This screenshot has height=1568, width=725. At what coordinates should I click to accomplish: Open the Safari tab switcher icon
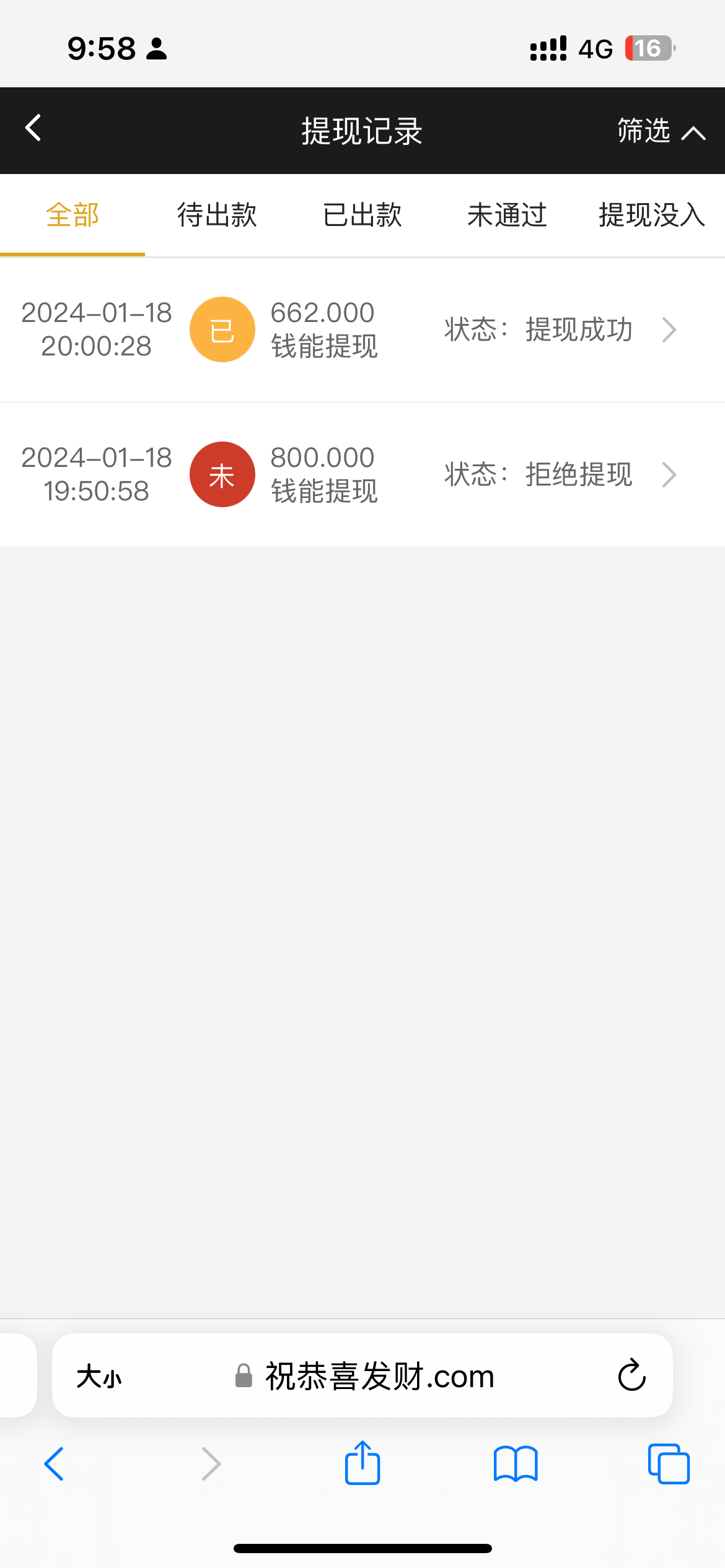coord(668,1464)
